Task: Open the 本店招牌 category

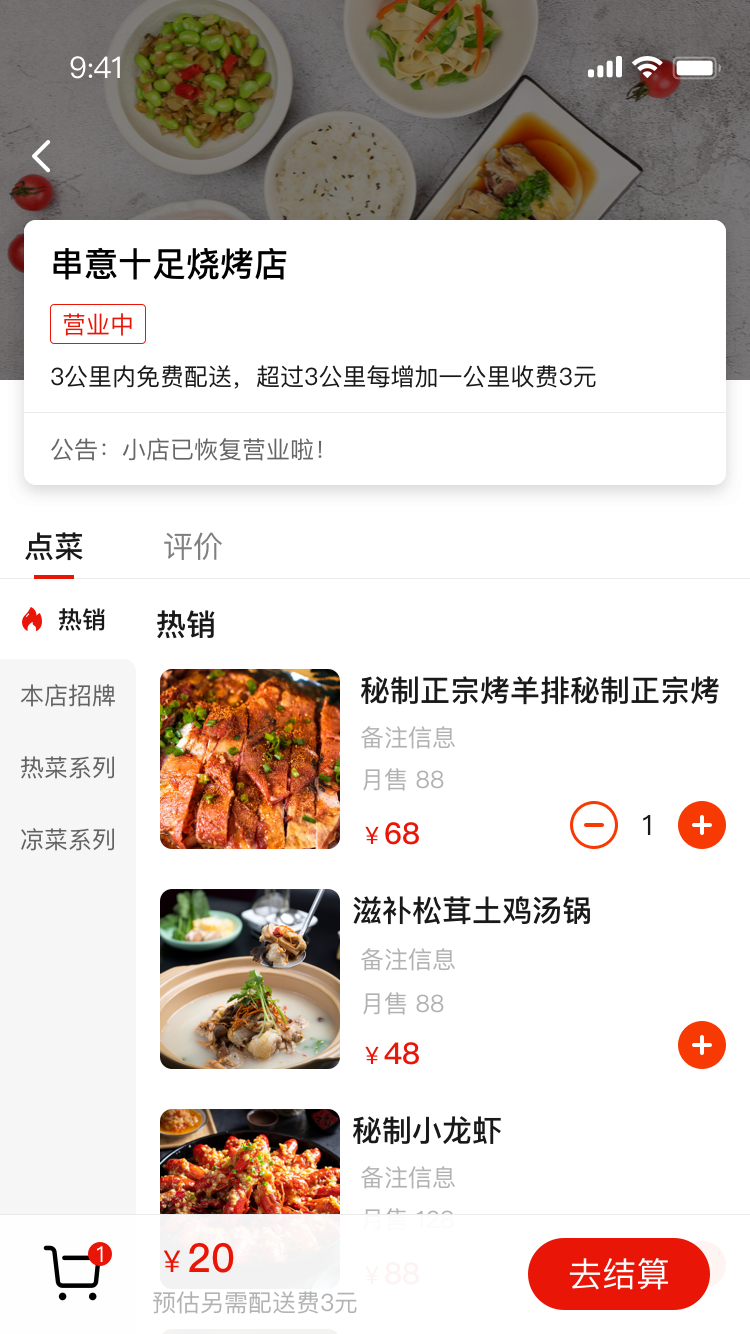Action: [x=68, y=695]
